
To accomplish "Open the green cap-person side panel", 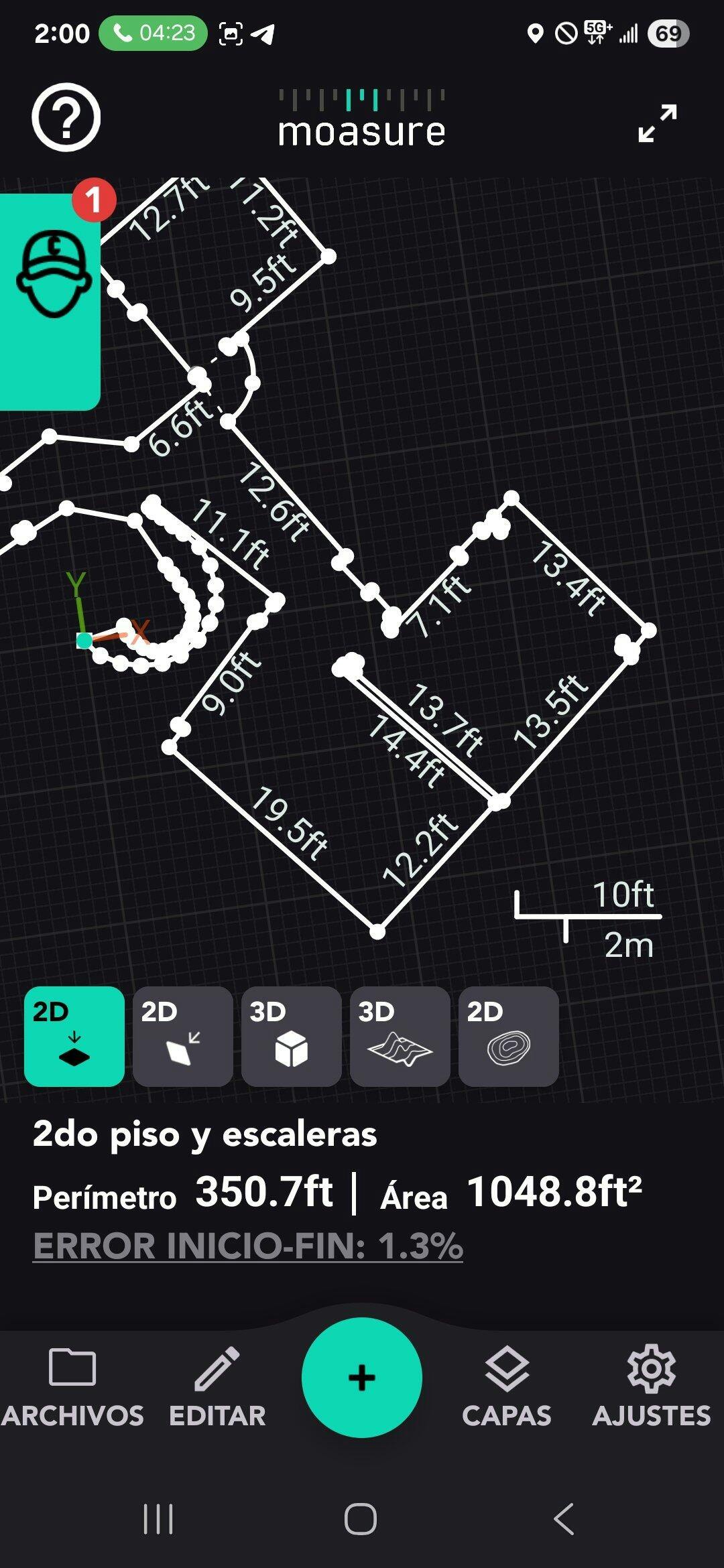I will click(x=50, y=302).
